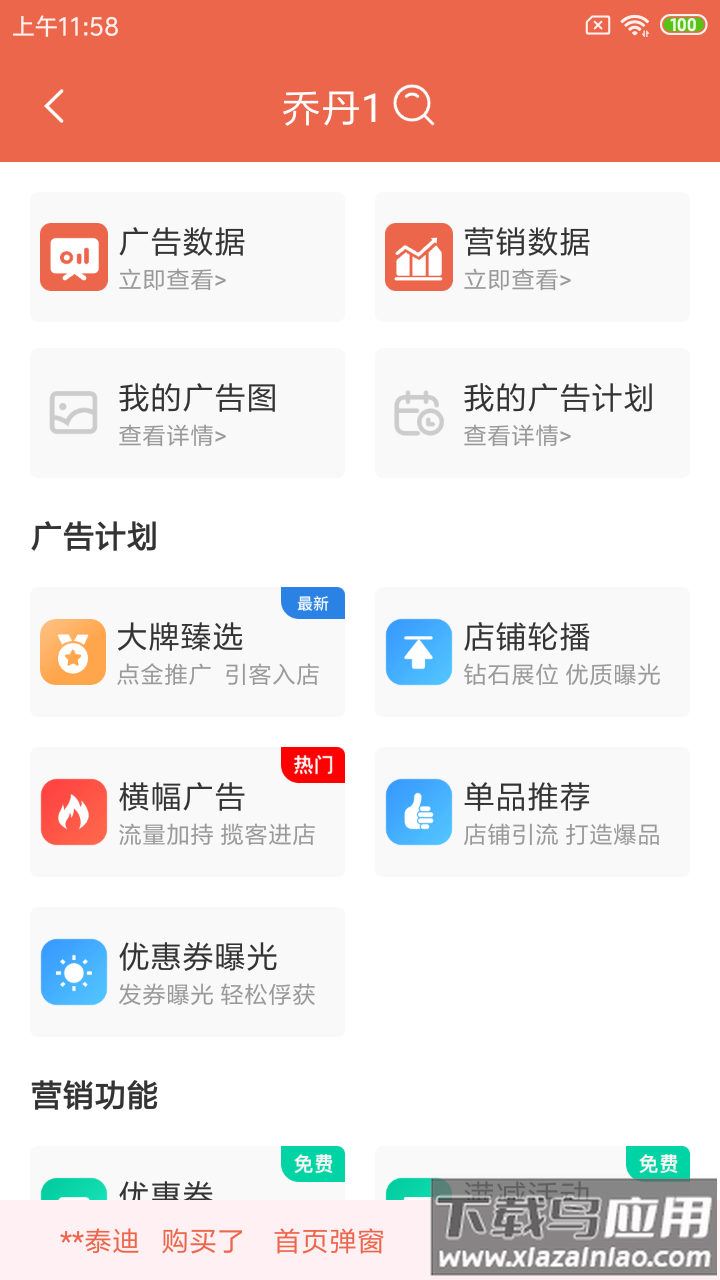Click the 营销数据 chart icon

point(418,256)
